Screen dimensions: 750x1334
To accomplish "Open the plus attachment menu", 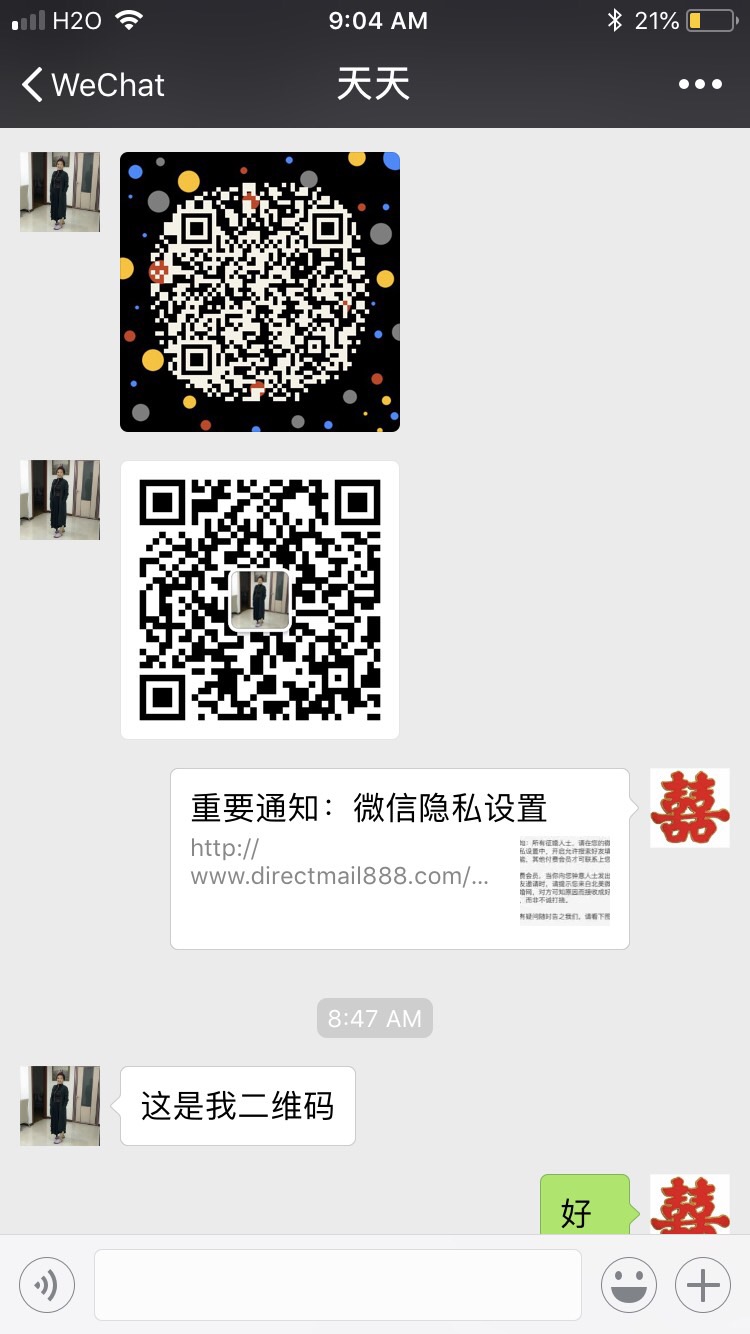I will [x=703, y=1285].
